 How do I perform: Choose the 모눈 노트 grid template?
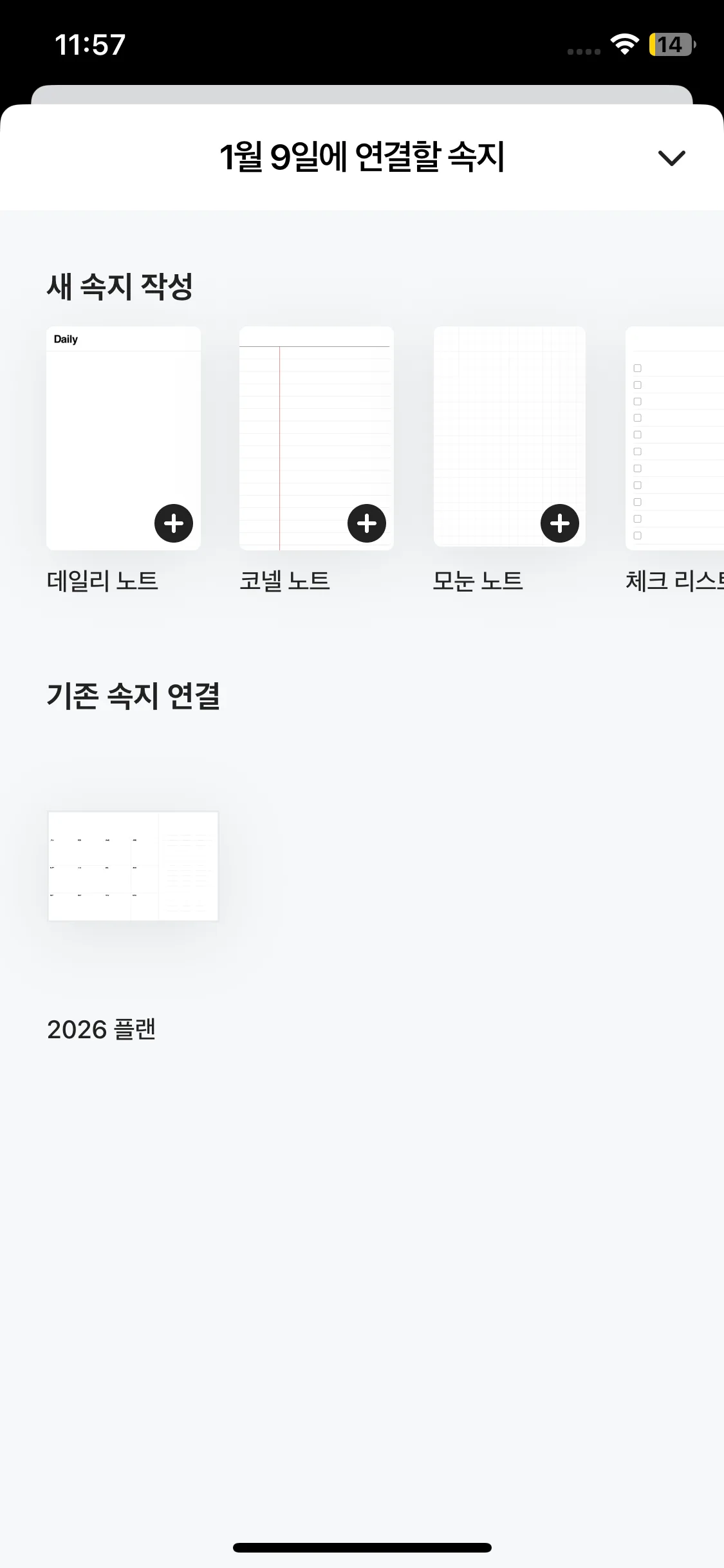coord(509,436)
